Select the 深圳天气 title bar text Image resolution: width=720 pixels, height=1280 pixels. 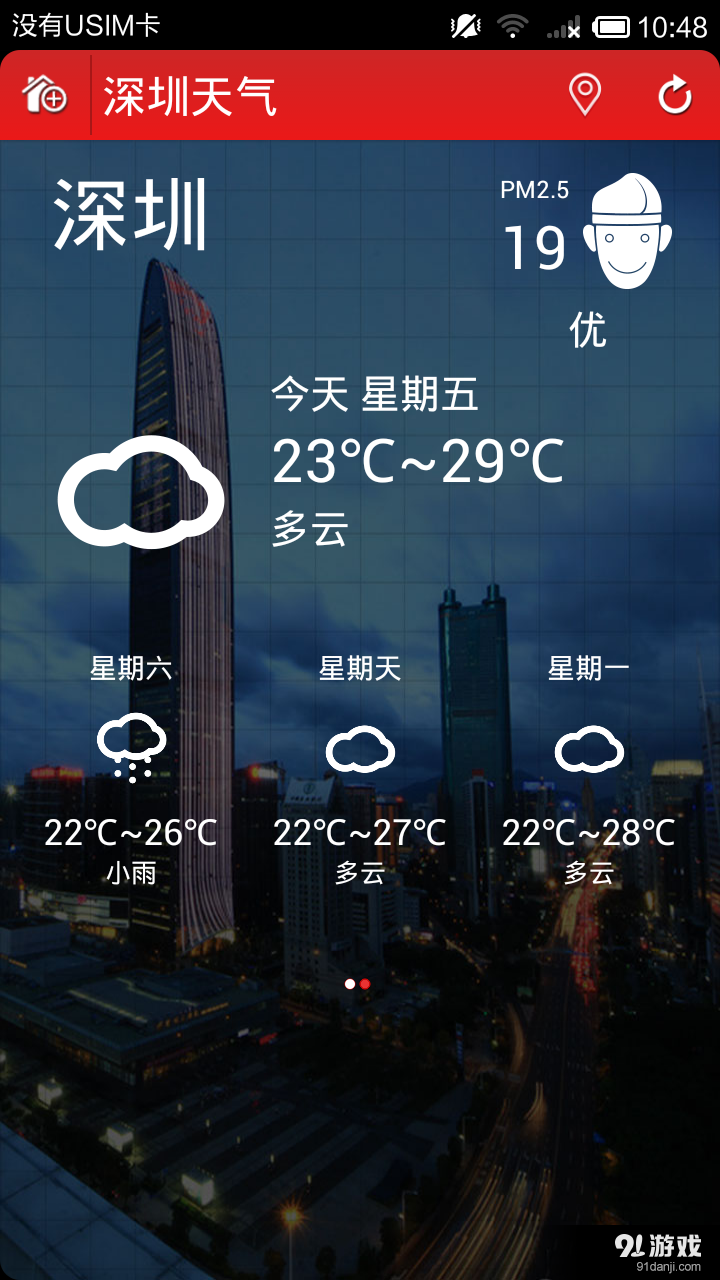coord(190,95)
